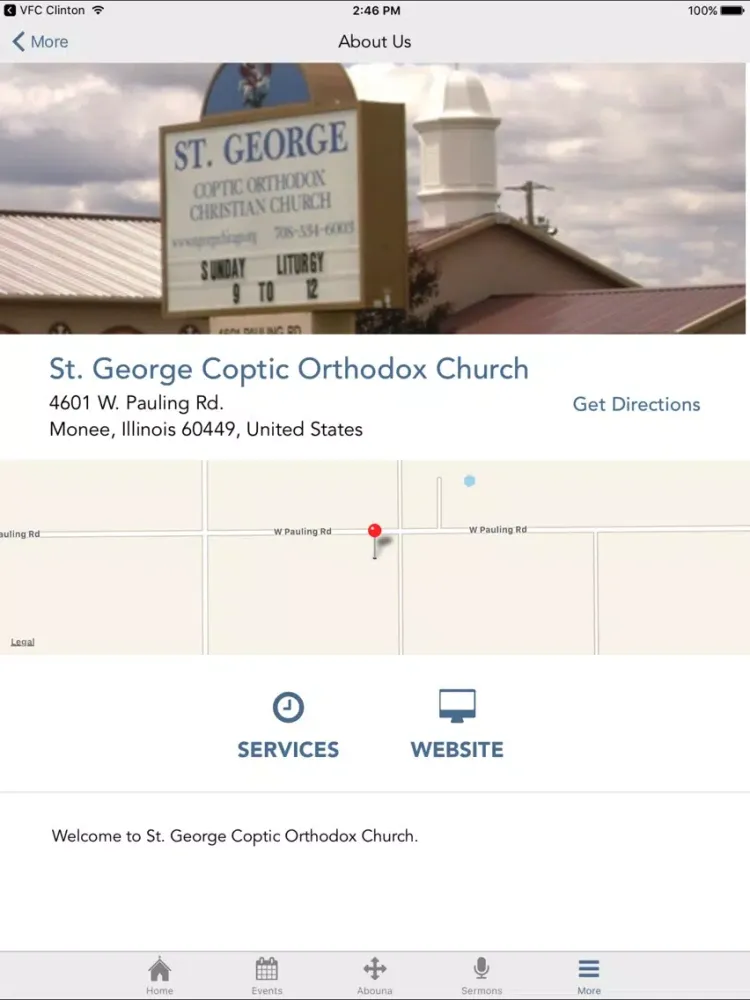Viewport: 750px width, 1000px height.
Task: Open the Events tab
Action: (267, 975)
